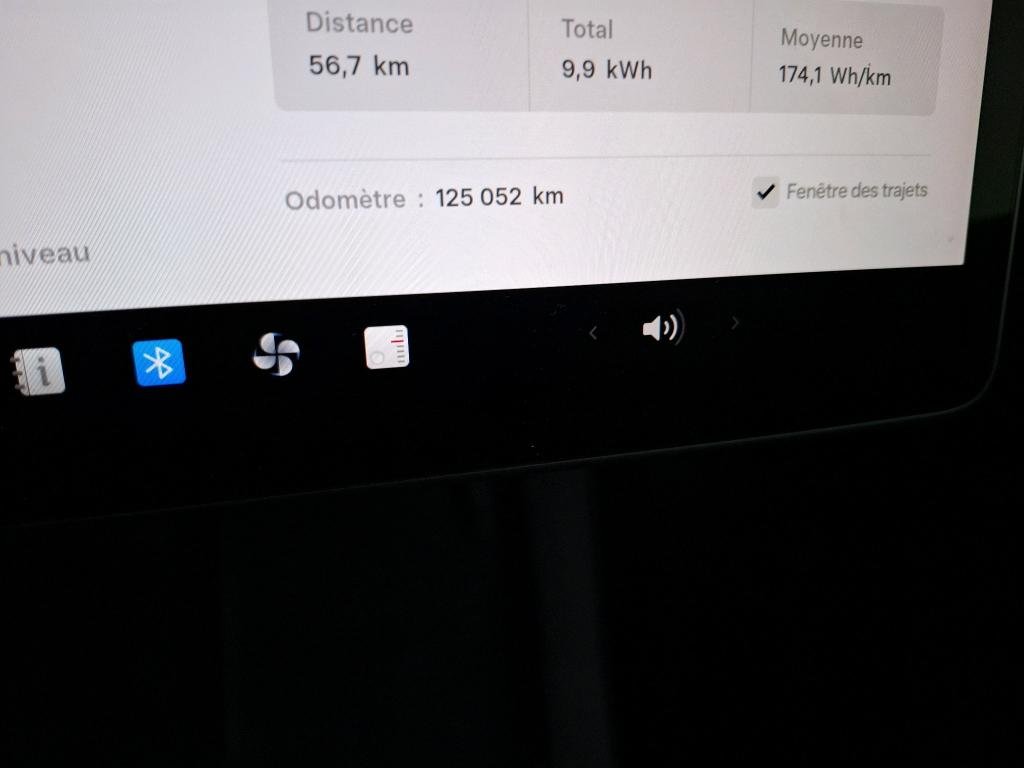The image size is (1024, 768).
Task: Open the radio app icon
Action: 387,347
